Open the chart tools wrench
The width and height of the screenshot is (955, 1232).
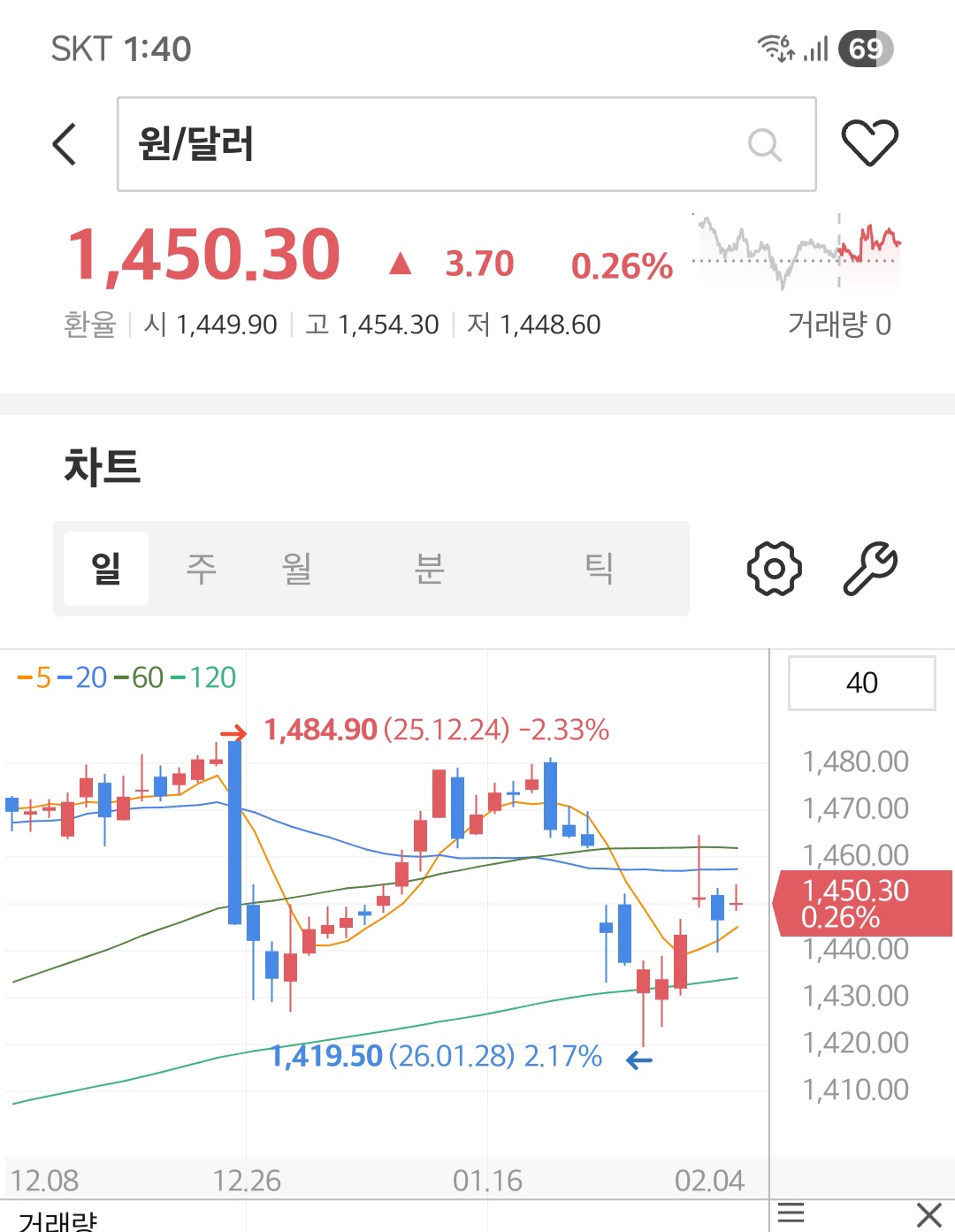tap(870, 568)
